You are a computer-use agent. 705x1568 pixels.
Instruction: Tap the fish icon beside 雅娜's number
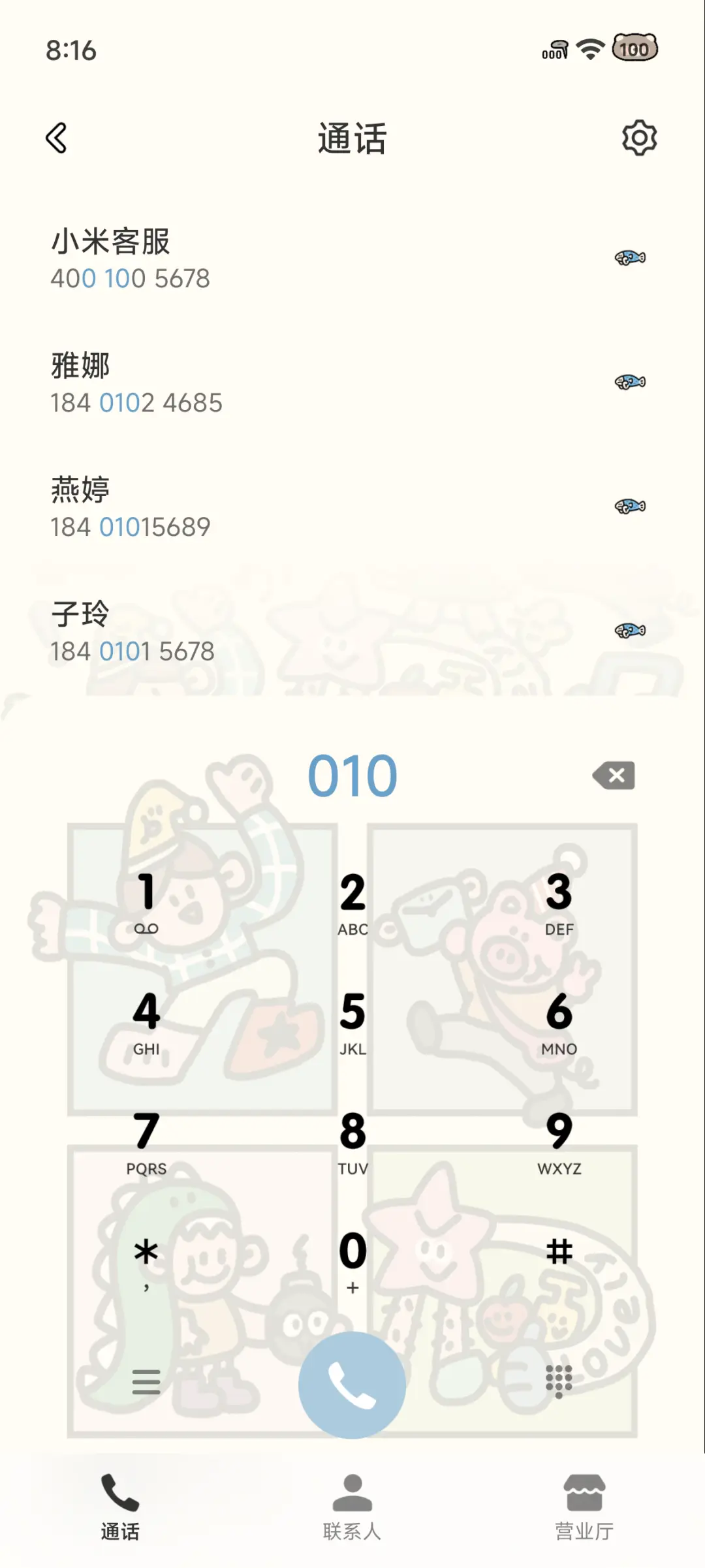(x=629, y=382)
